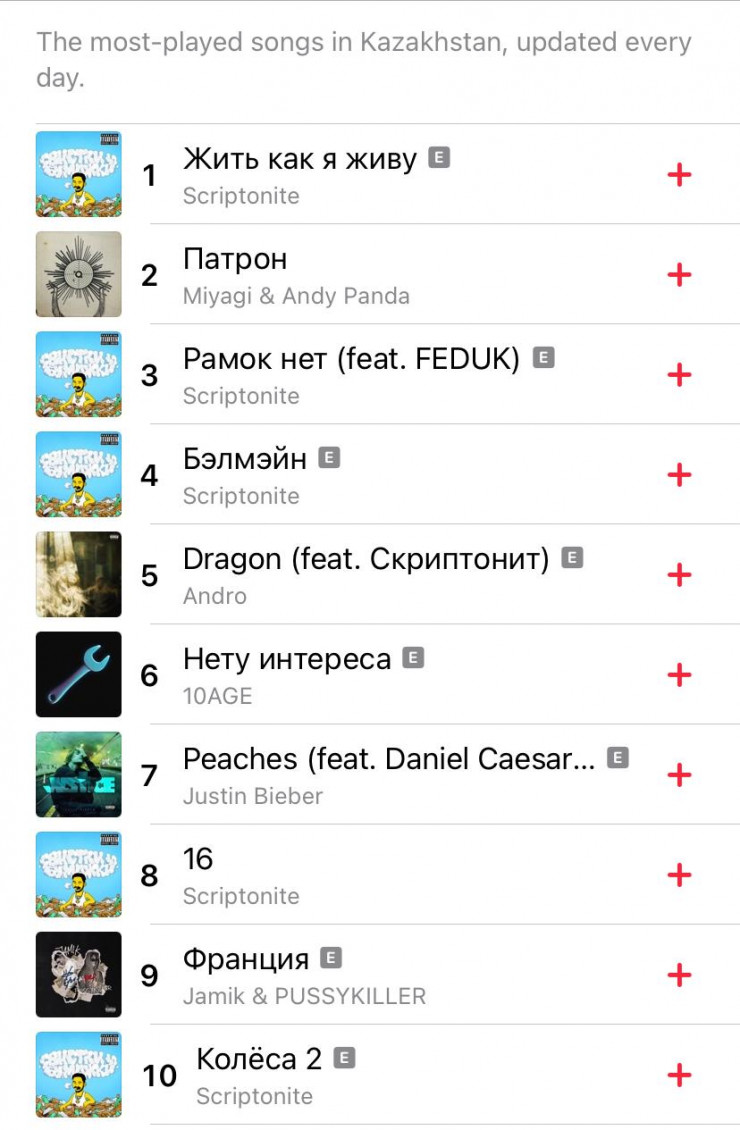Add the song 16 to library

(679, 875)
